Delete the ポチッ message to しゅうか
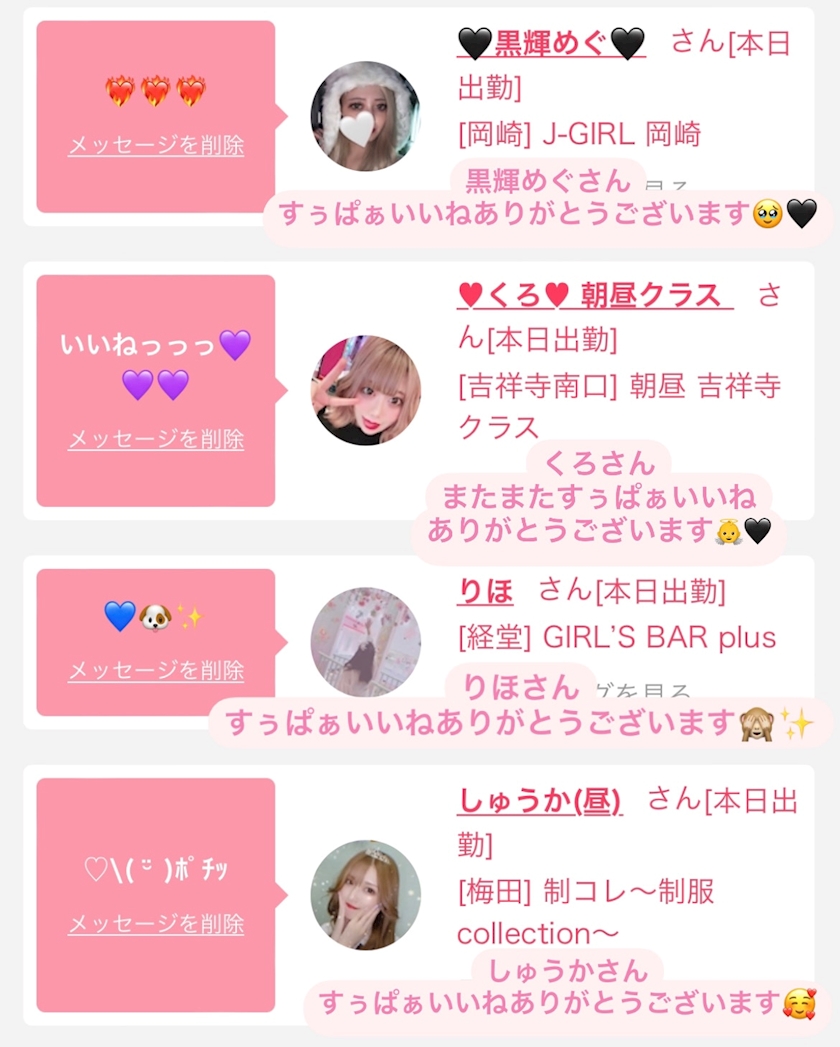 (x=156, y=923)
